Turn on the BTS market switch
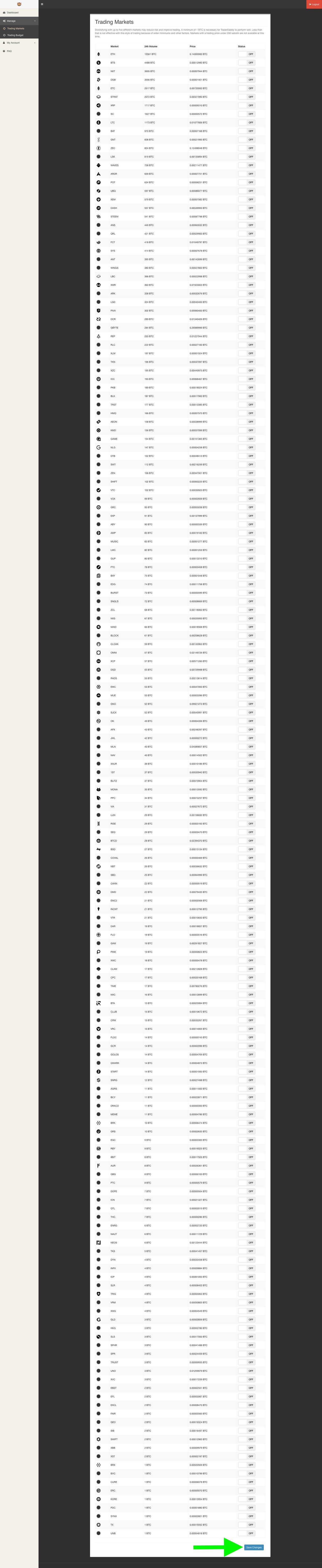 pyautogui.click(x=247, y=63)
